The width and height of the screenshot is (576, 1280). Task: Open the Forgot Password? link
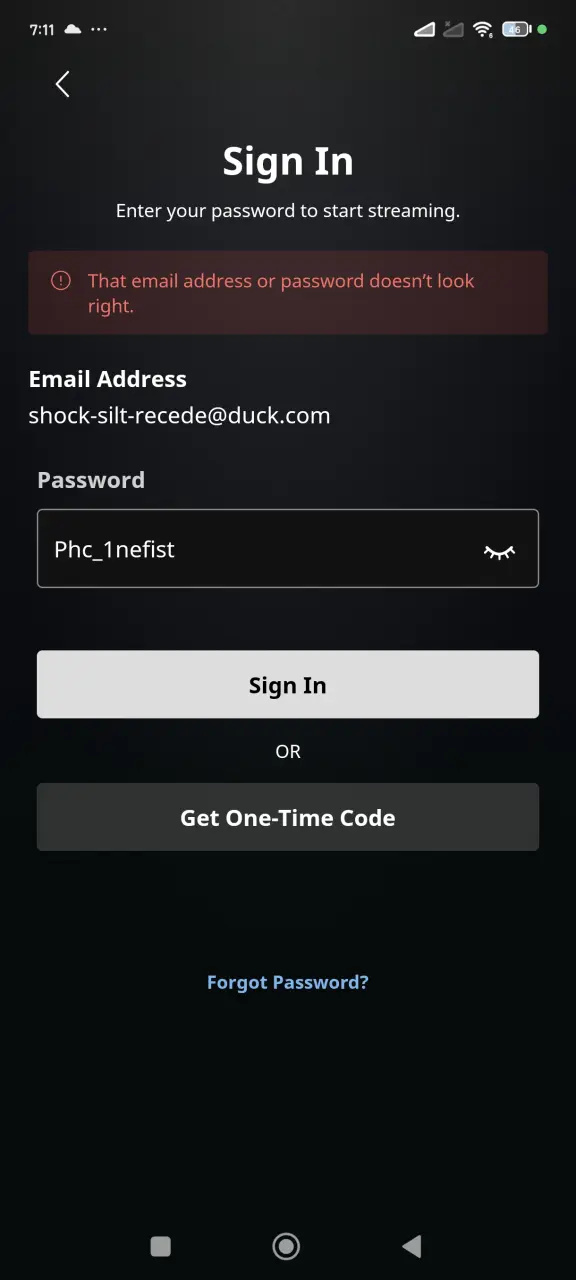(x=288, y=982)
